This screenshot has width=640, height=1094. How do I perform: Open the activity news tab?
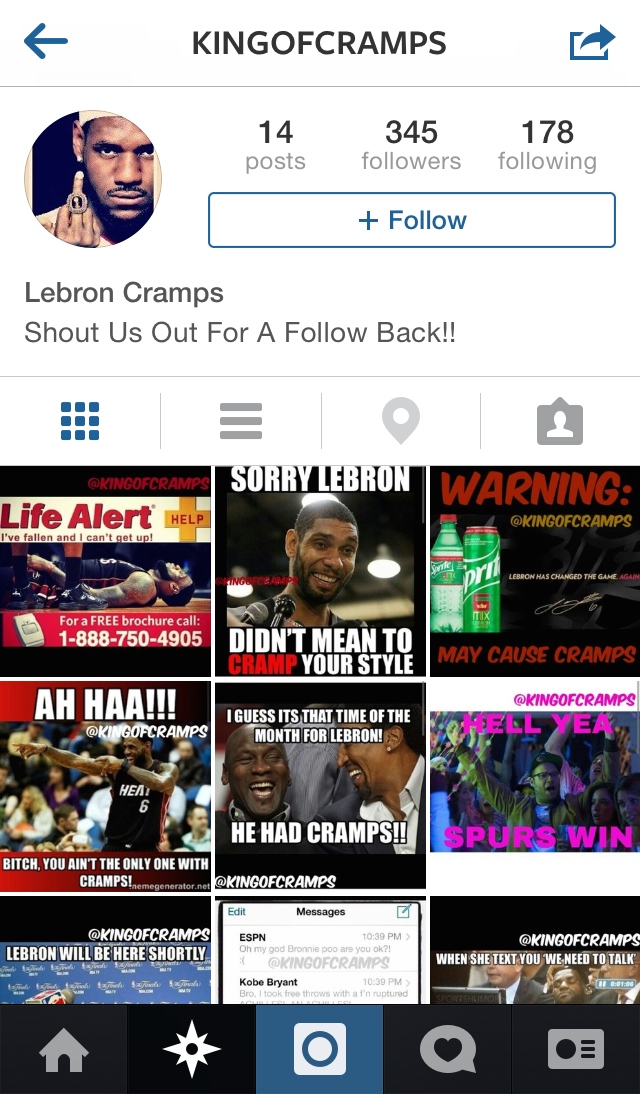coord(448,1050)
